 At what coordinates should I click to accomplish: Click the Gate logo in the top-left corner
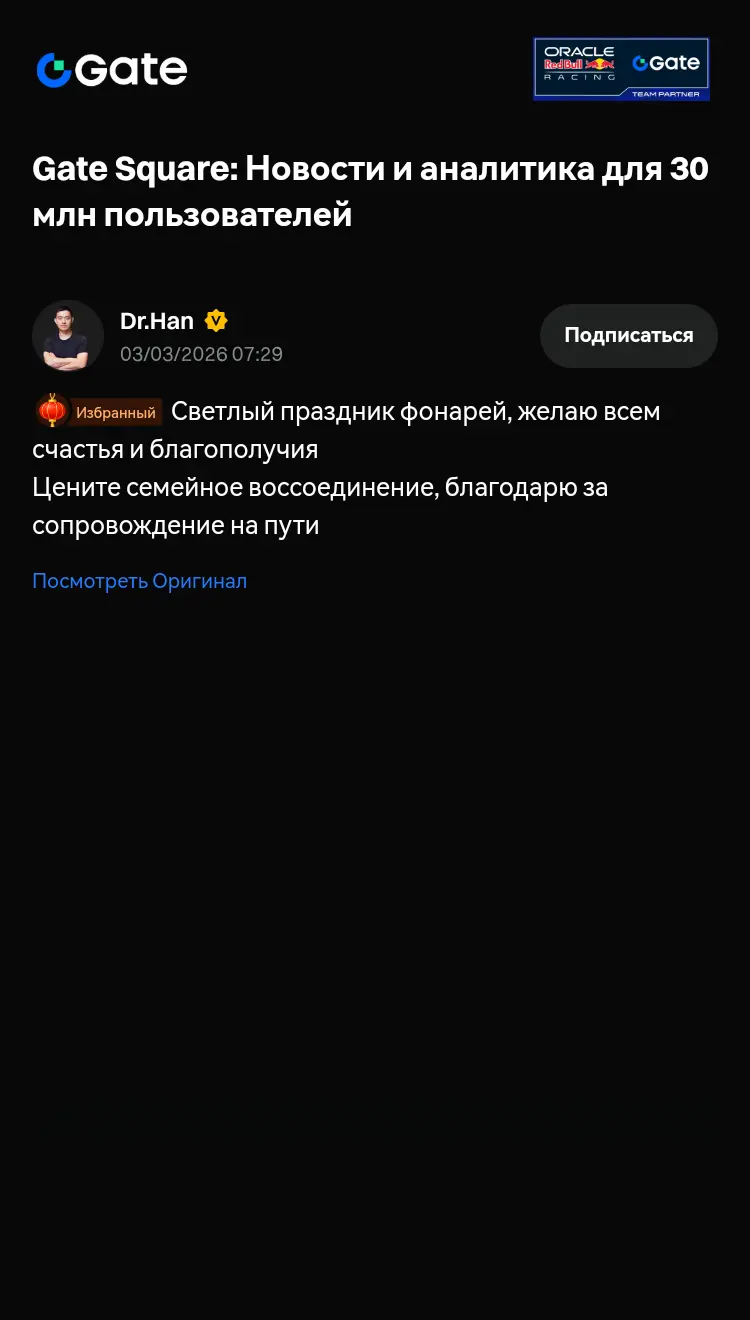click(x=110, y=69)
